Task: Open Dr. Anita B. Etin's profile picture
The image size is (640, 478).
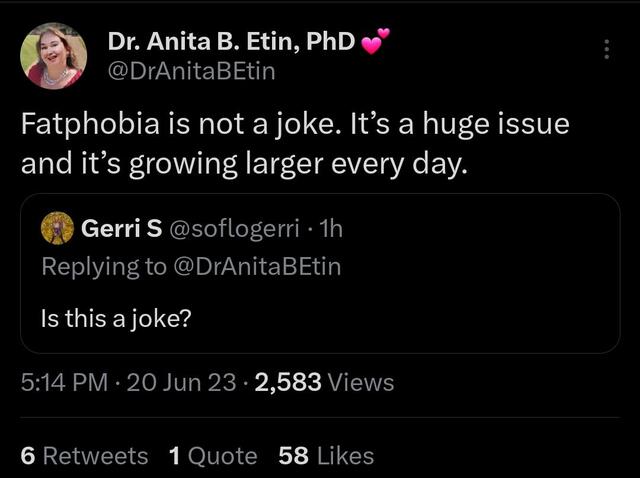Action: pyautogui.click(x=53, y=56)
